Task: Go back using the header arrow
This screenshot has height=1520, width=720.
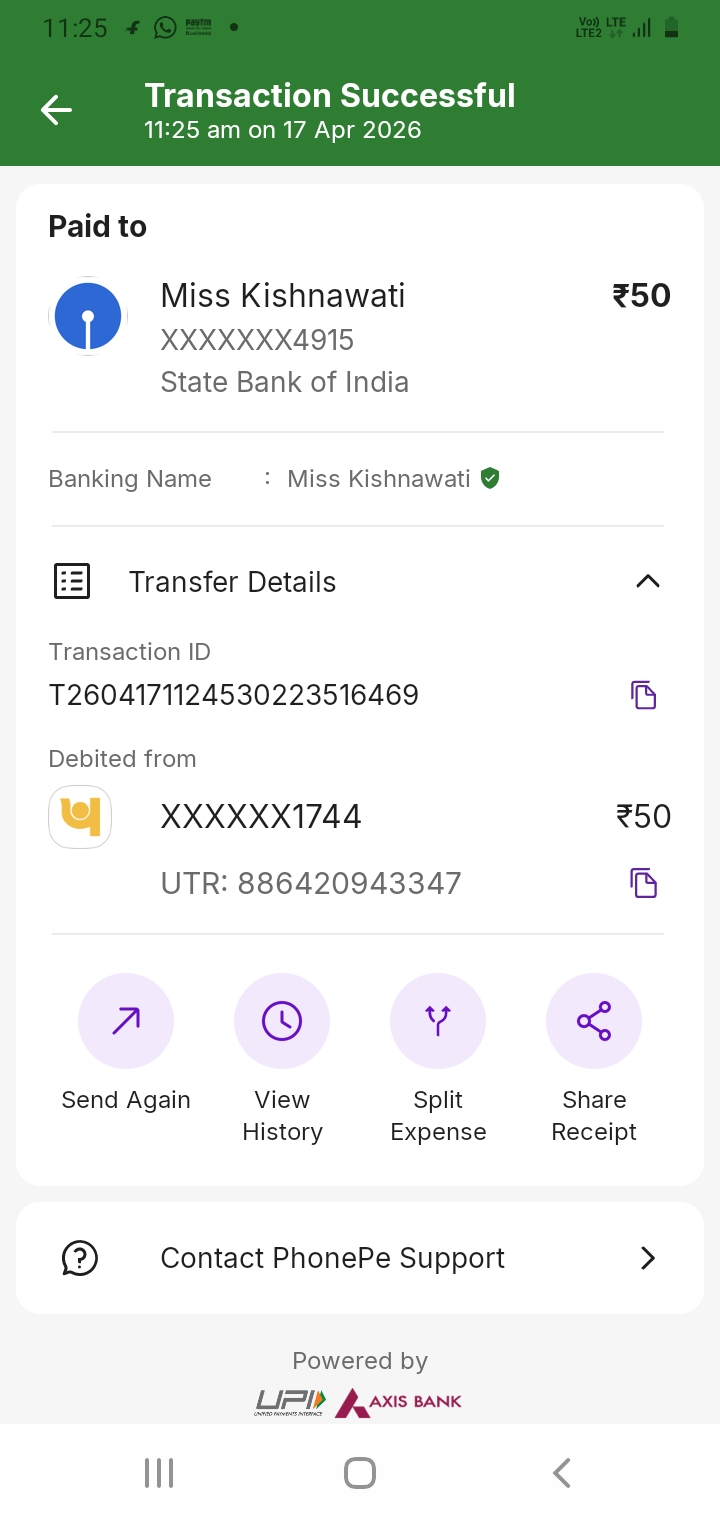Action: coord(56,110)
